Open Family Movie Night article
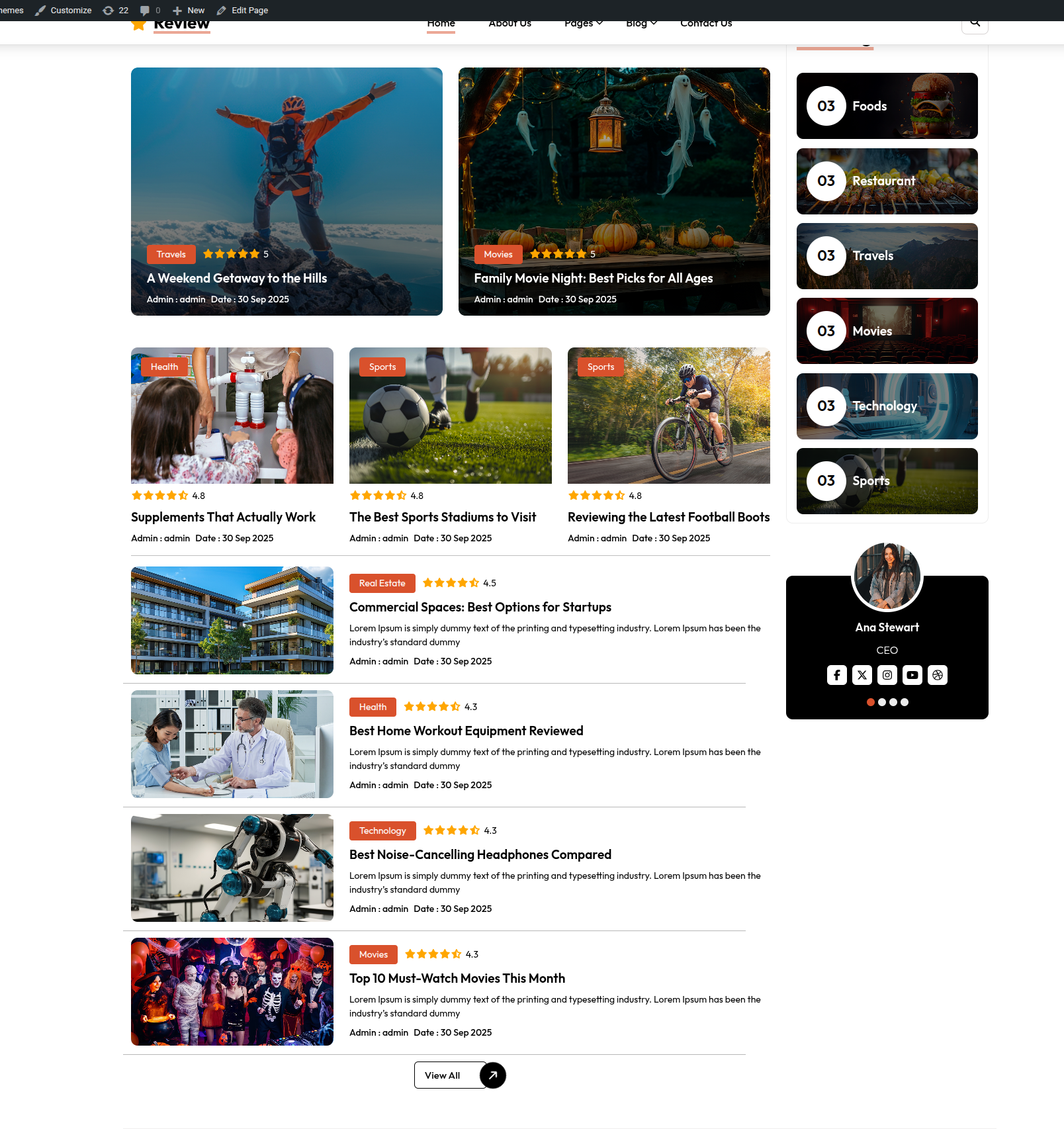 click(x=593, y=279)
